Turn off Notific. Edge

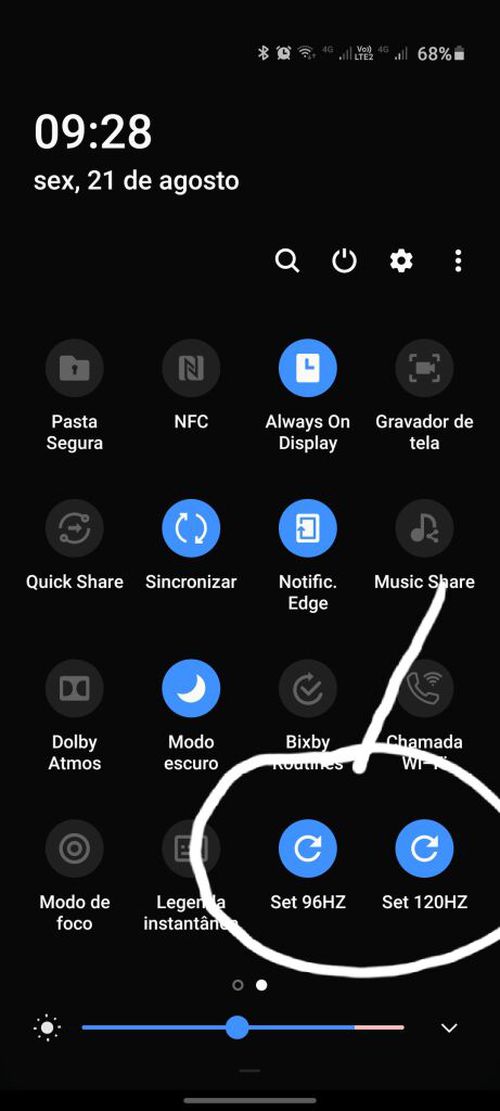[307, 528]
